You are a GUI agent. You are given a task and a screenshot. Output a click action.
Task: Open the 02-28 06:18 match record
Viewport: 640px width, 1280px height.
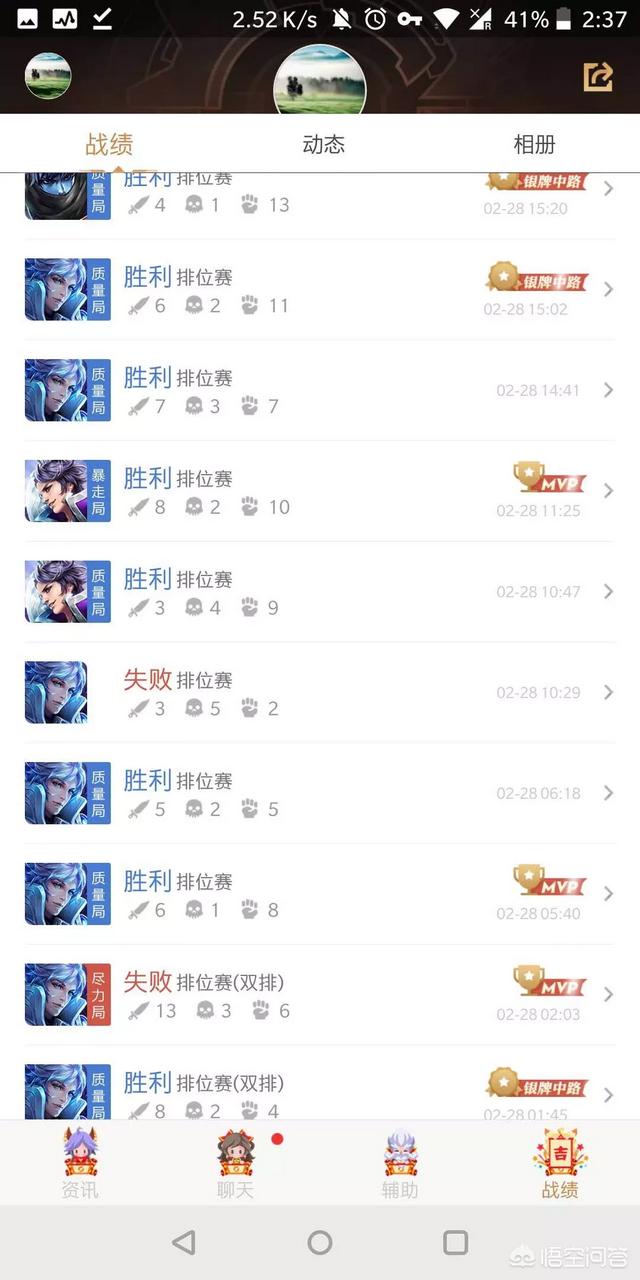click(x=320, y=793)
